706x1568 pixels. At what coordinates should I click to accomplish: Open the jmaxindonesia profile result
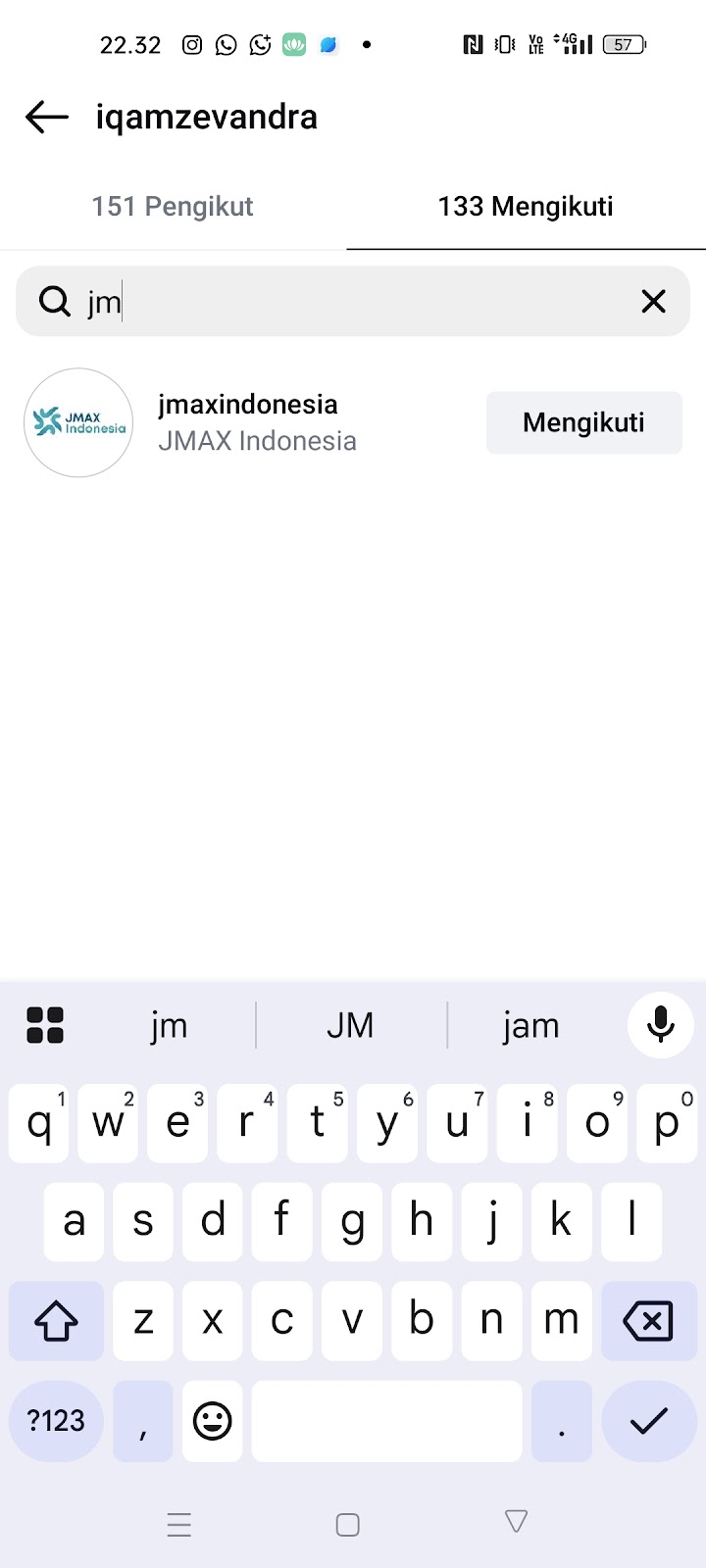coord(247,422)
